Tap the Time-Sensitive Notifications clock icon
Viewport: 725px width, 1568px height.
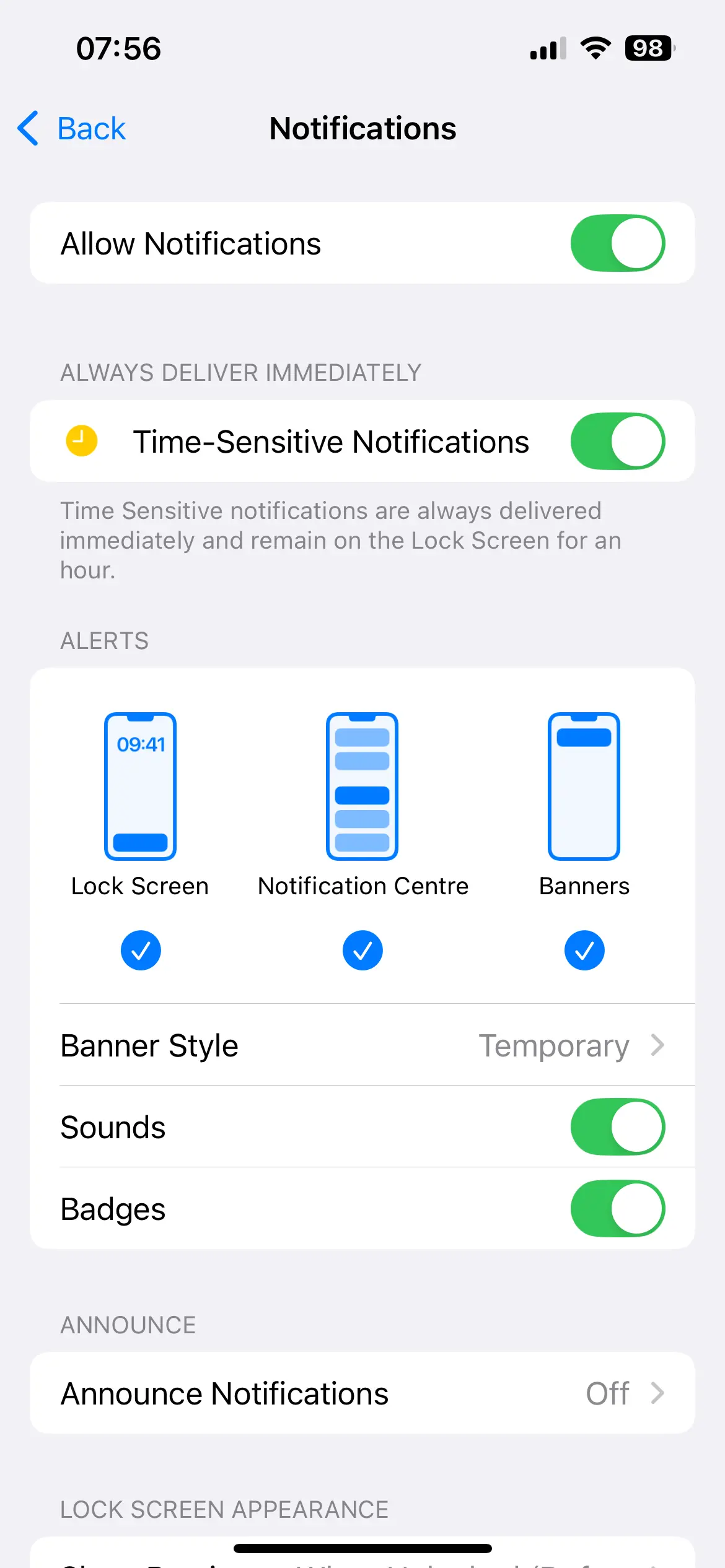tap(81, 441)
